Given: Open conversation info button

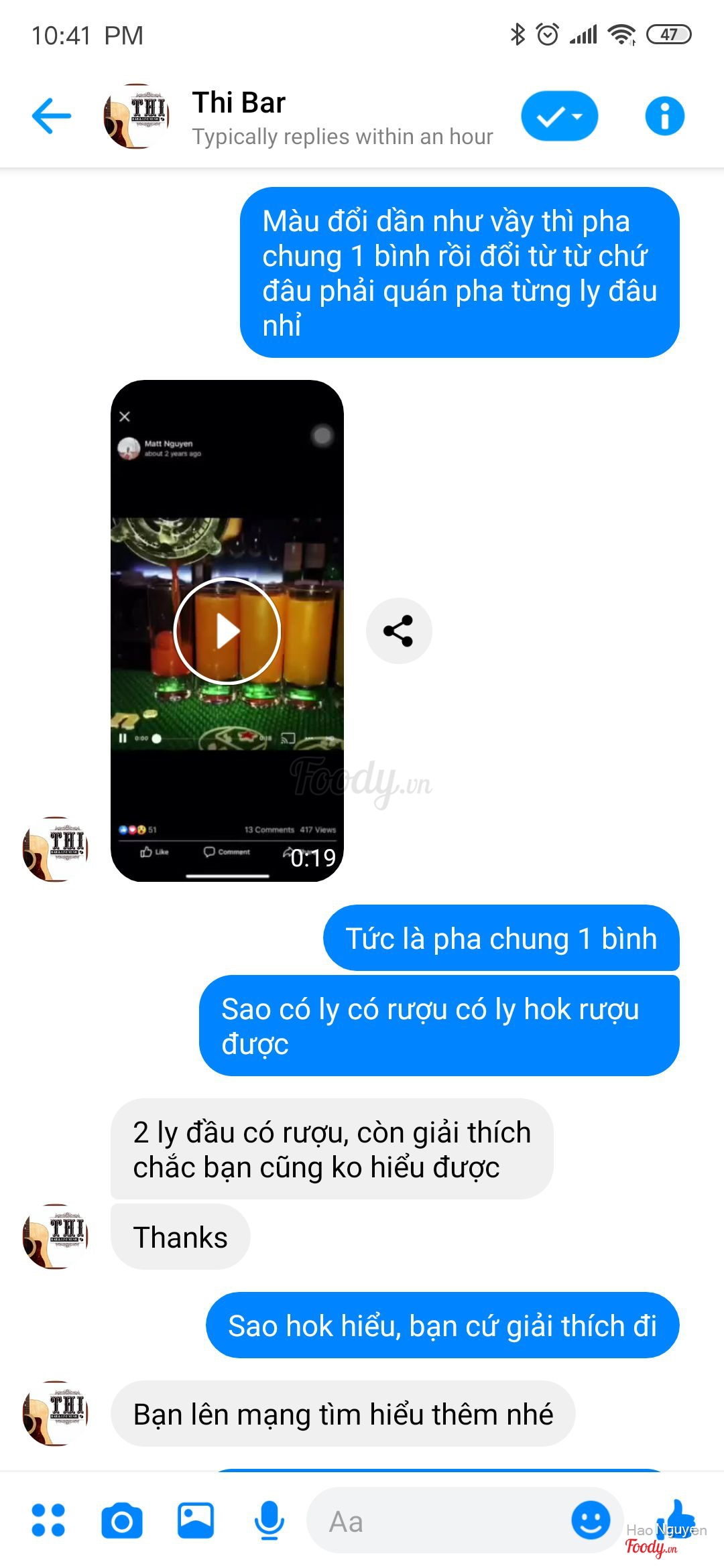Looking at the screenshot, I should [664, 116].
